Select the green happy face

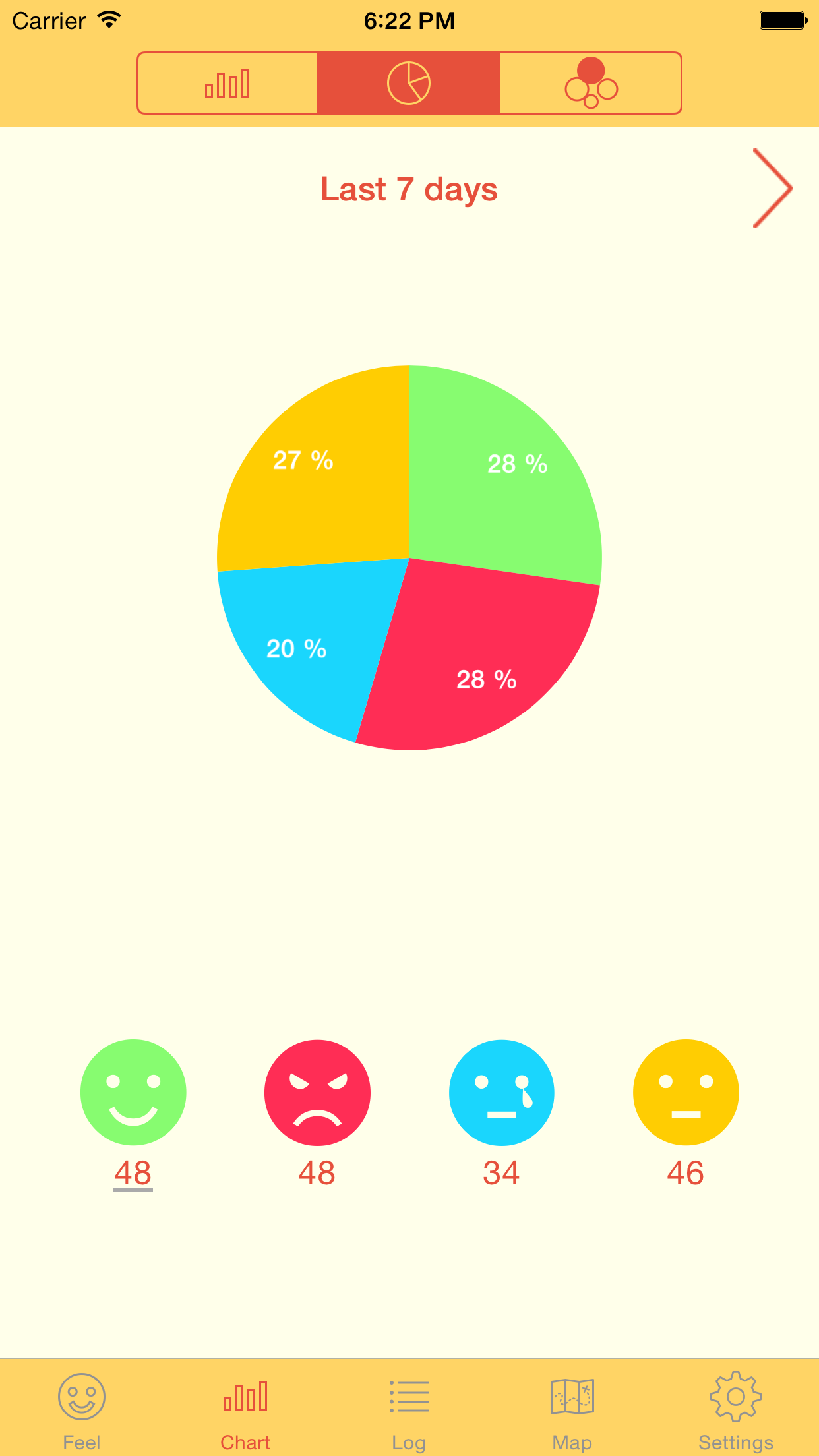point(133,1092)
